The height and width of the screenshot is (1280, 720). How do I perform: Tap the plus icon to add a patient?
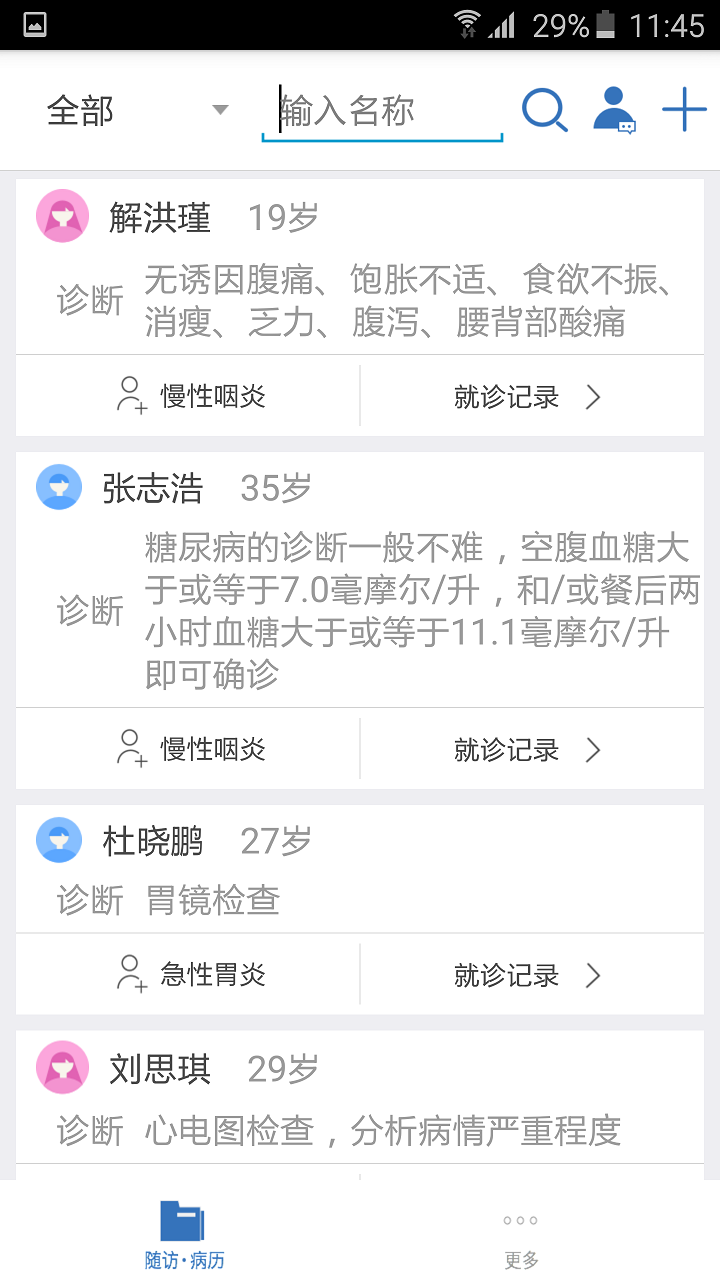683,108
